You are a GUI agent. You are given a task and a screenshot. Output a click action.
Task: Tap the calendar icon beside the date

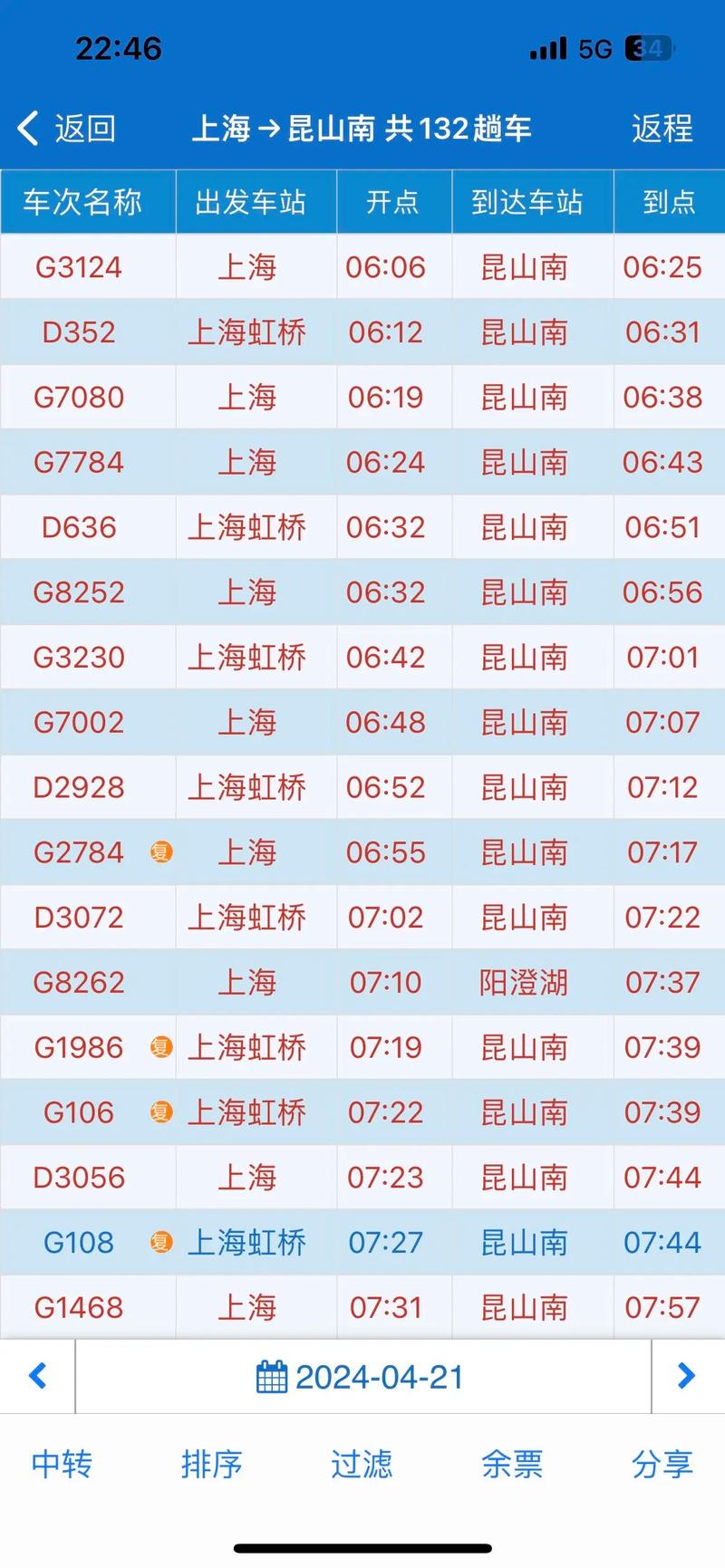tap(270, 1376)
